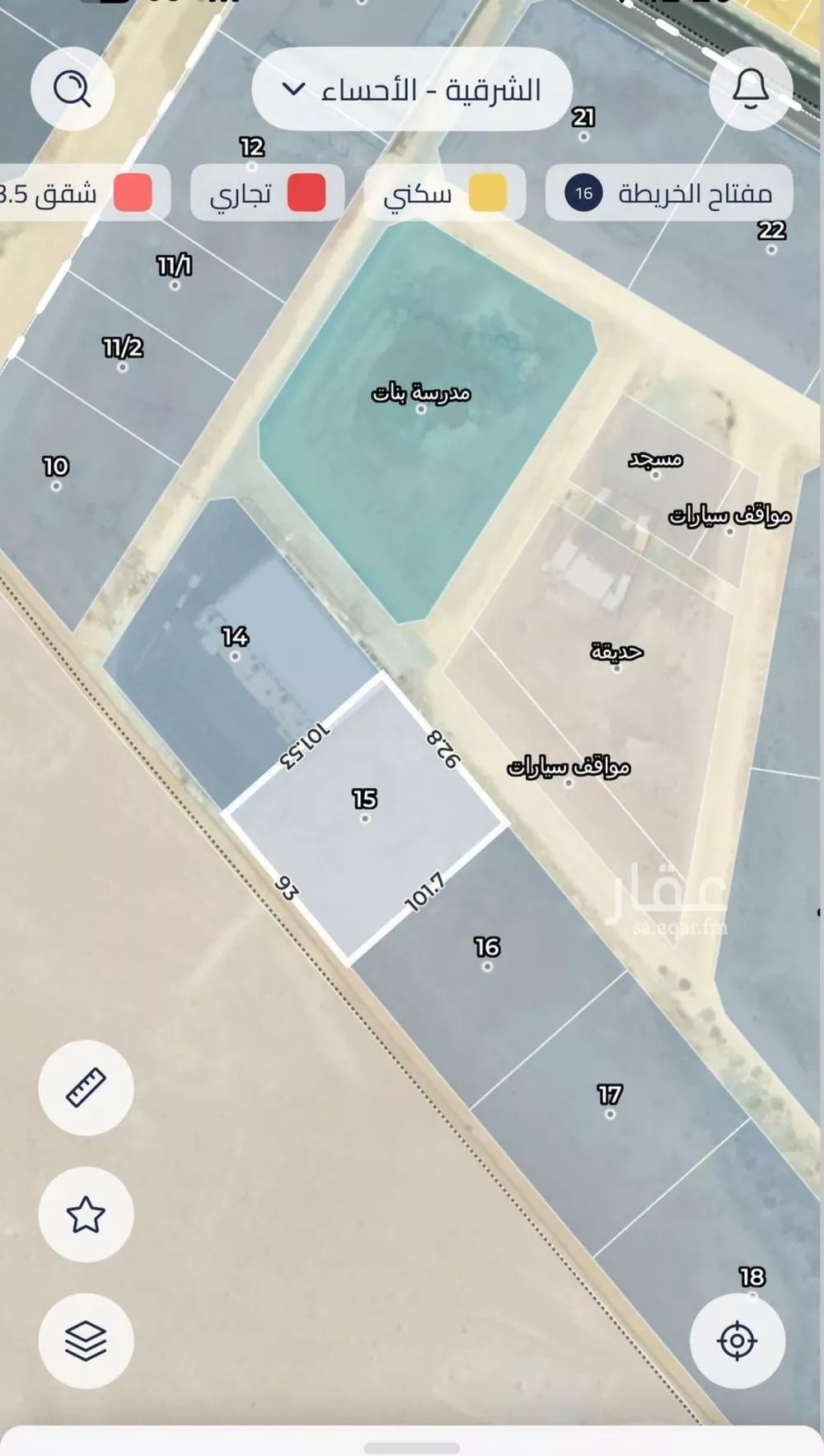Screen dimensions: 824x1456
Task: Open the star favorites button
Action: (x=86, y=1214)
